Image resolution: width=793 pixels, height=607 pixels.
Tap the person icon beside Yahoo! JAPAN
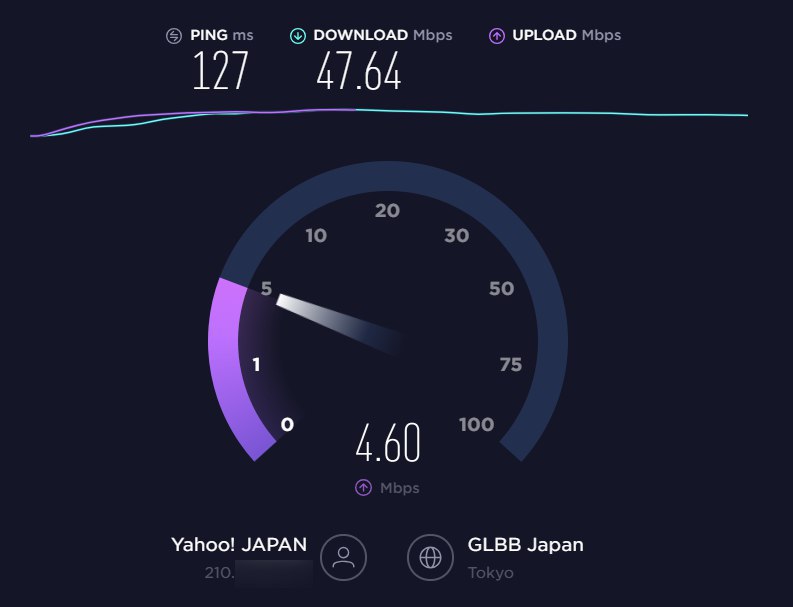click(344, 557)
